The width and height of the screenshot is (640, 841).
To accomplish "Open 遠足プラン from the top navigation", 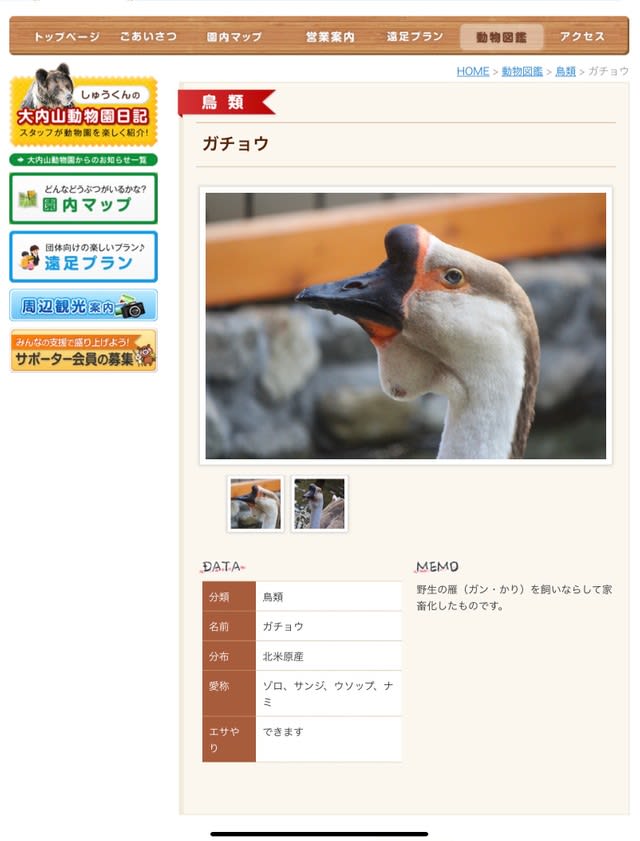I will 415,37.
